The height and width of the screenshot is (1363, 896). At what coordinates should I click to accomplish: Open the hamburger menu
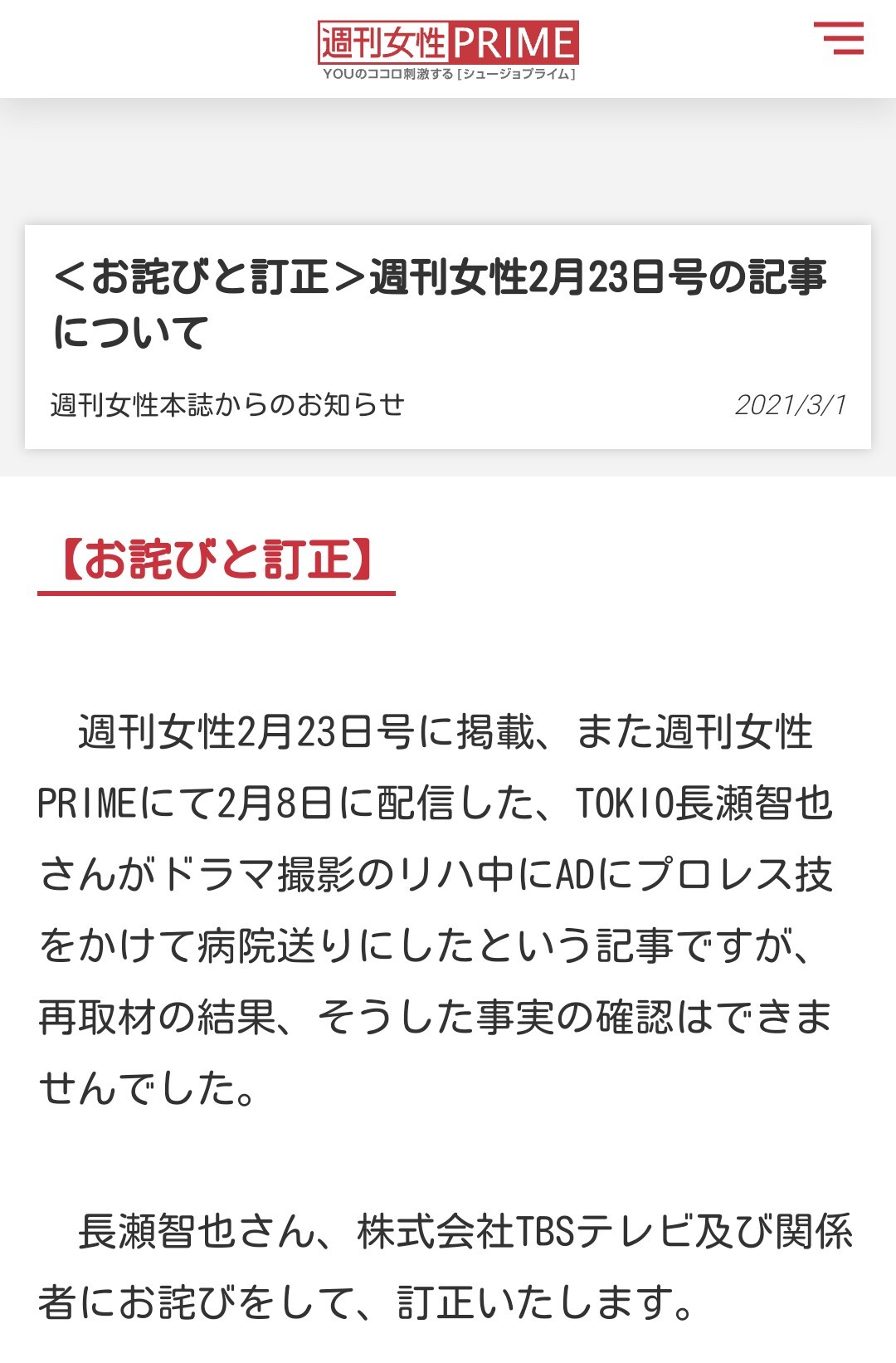(839, 39)
